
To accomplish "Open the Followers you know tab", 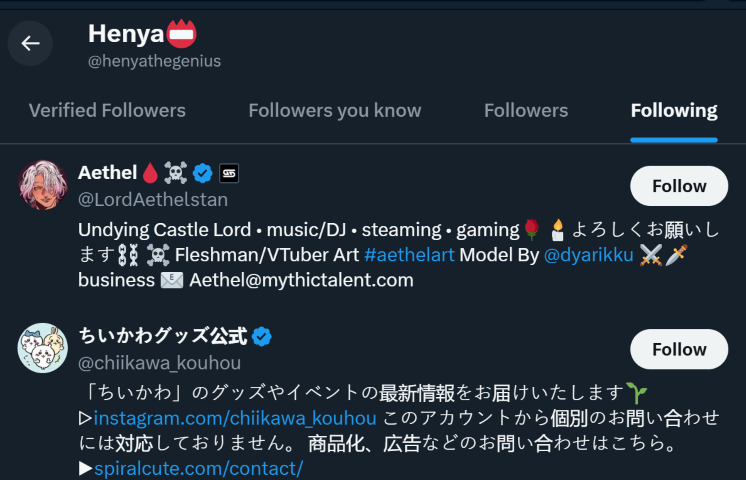I will 335,110.
